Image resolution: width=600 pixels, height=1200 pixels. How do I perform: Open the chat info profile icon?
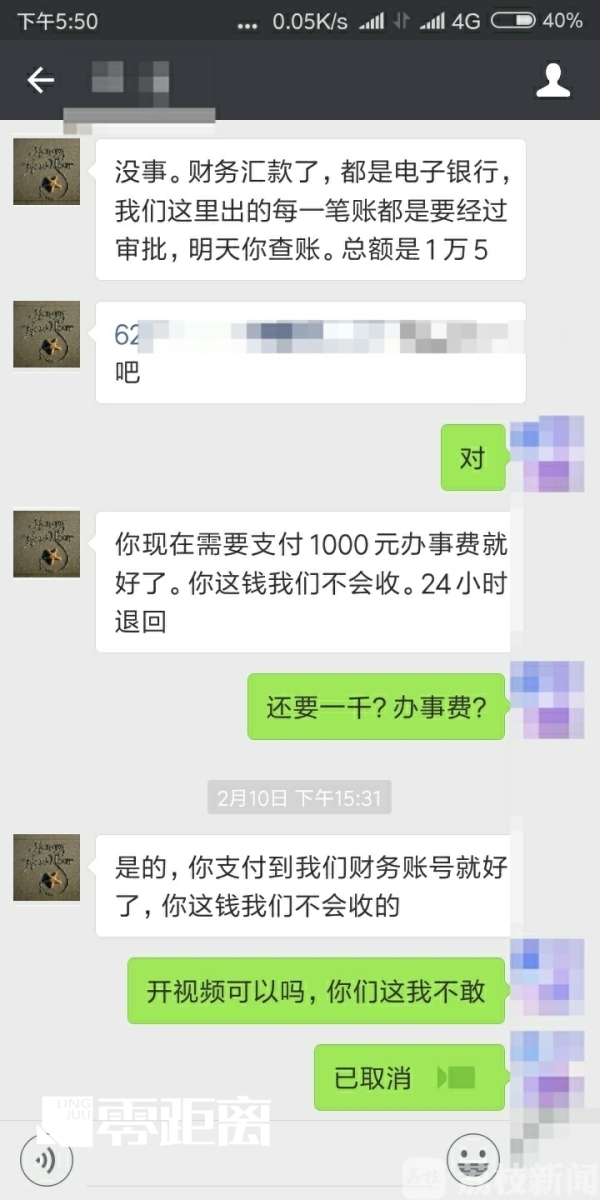pos(553,81)
